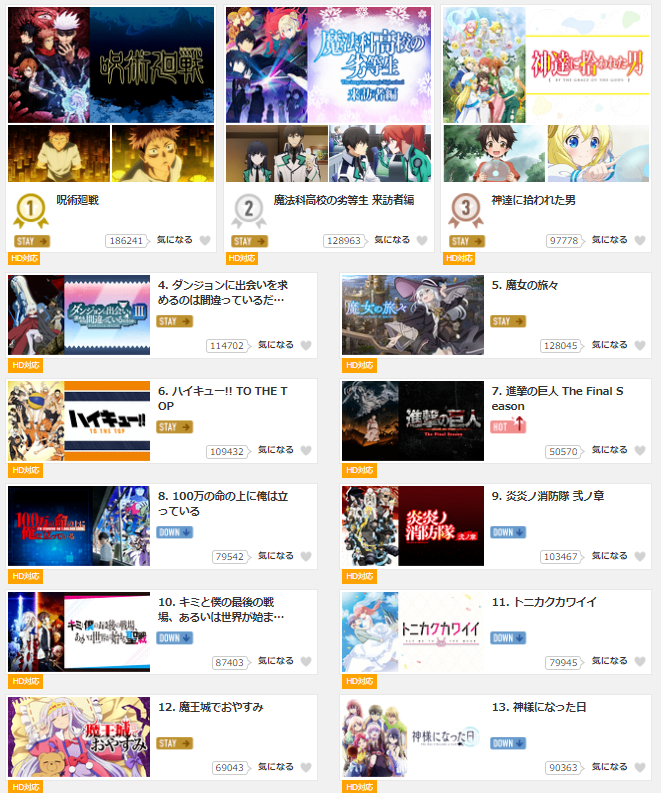
Task: Open the 呪術廻戦 ranking card
Action: [110, 95]
